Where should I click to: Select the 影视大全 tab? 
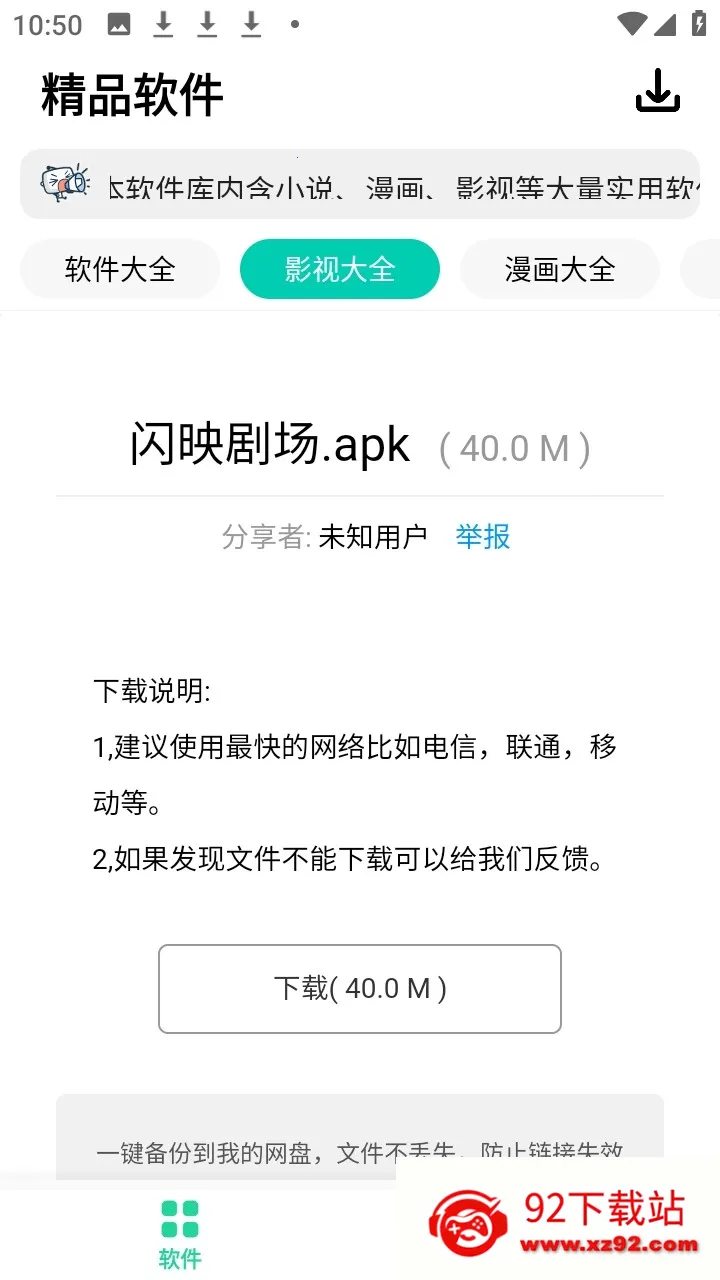pyautogui.click(x=340, y=269)
